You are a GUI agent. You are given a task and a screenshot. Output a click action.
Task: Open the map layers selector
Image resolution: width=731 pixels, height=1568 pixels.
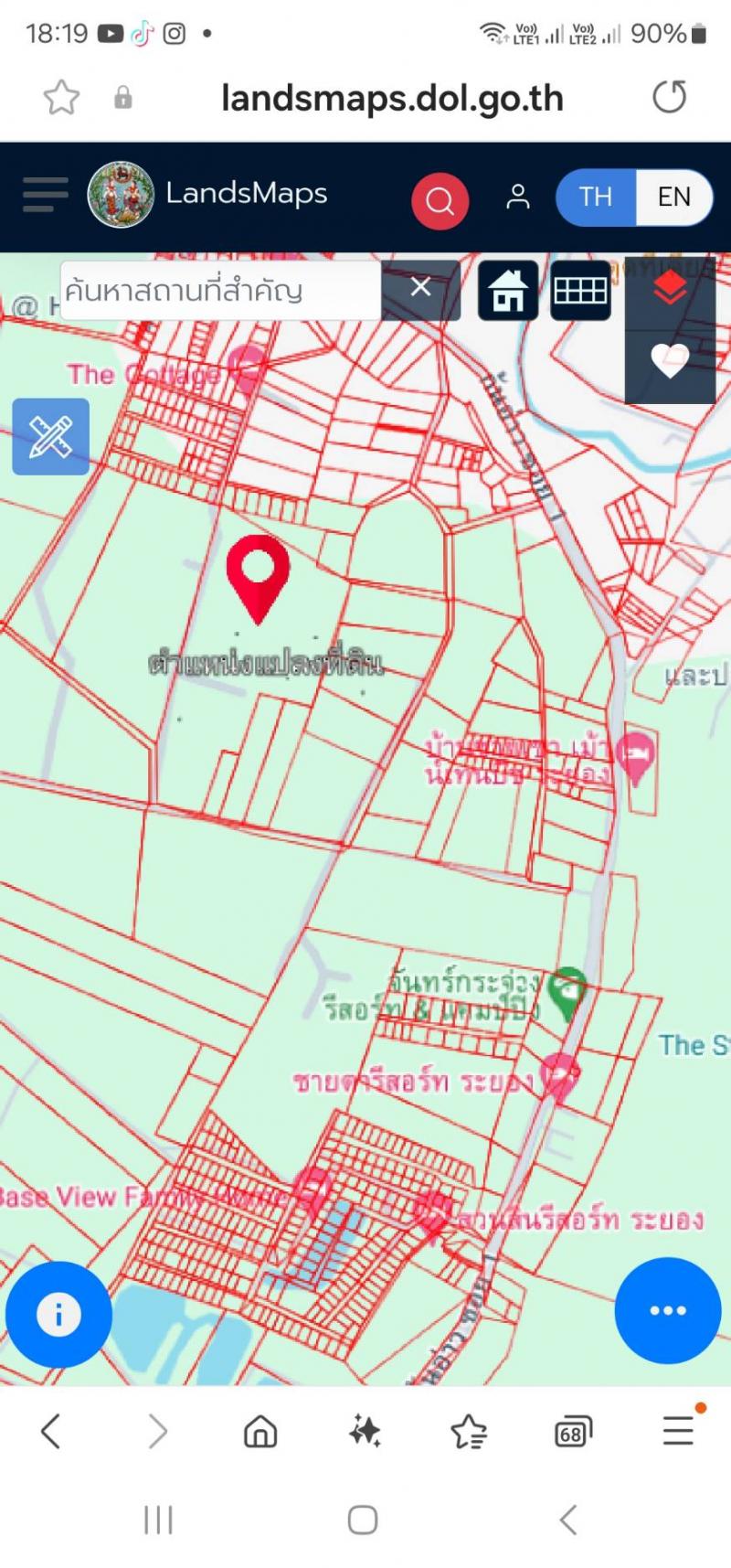[670, 289]
